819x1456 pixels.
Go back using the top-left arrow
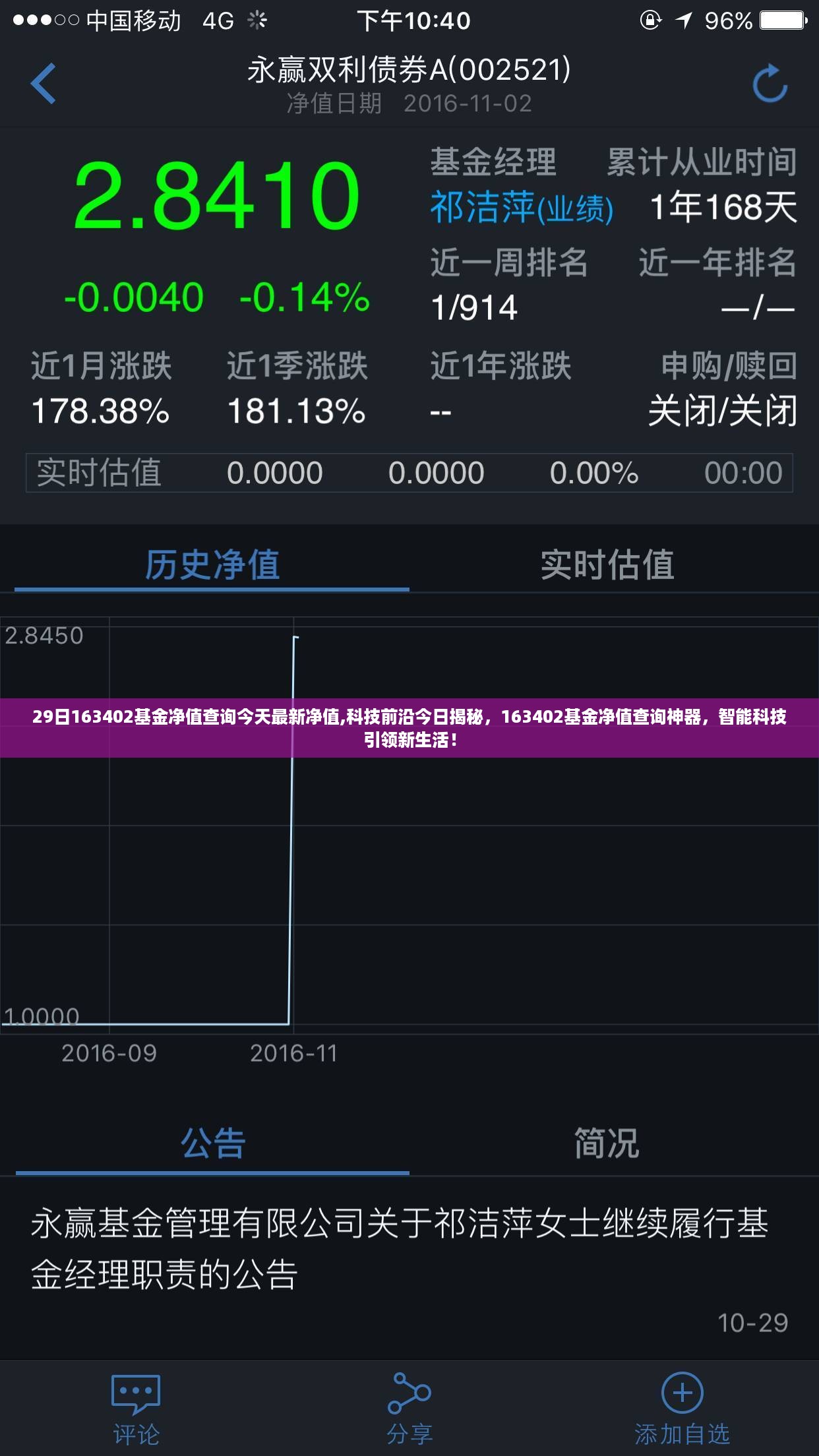(x=44, y=84)
